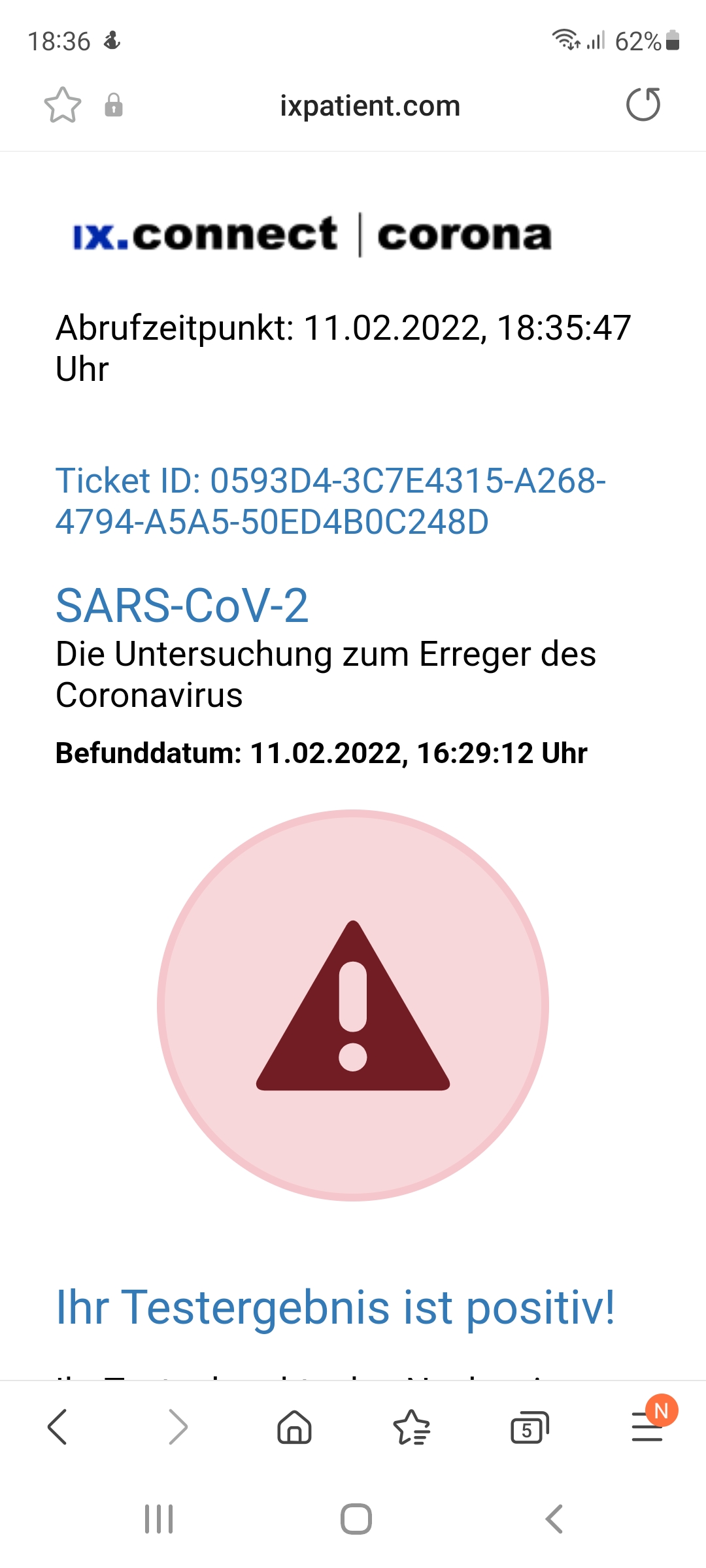
Task: Go forward to the next page
Action: 178,1427
